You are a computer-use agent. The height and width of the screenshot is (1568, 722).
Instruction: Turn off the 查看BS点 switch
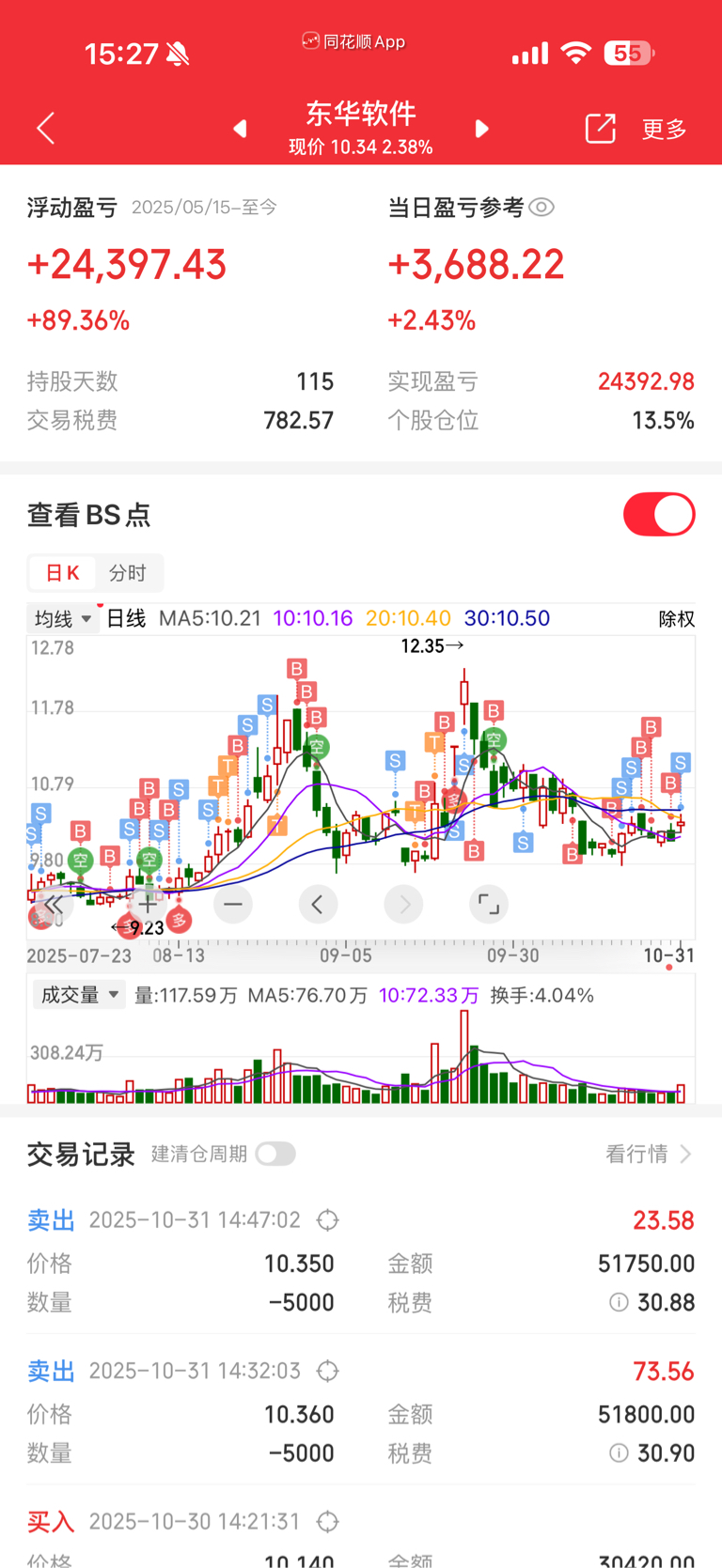[658, 515]
